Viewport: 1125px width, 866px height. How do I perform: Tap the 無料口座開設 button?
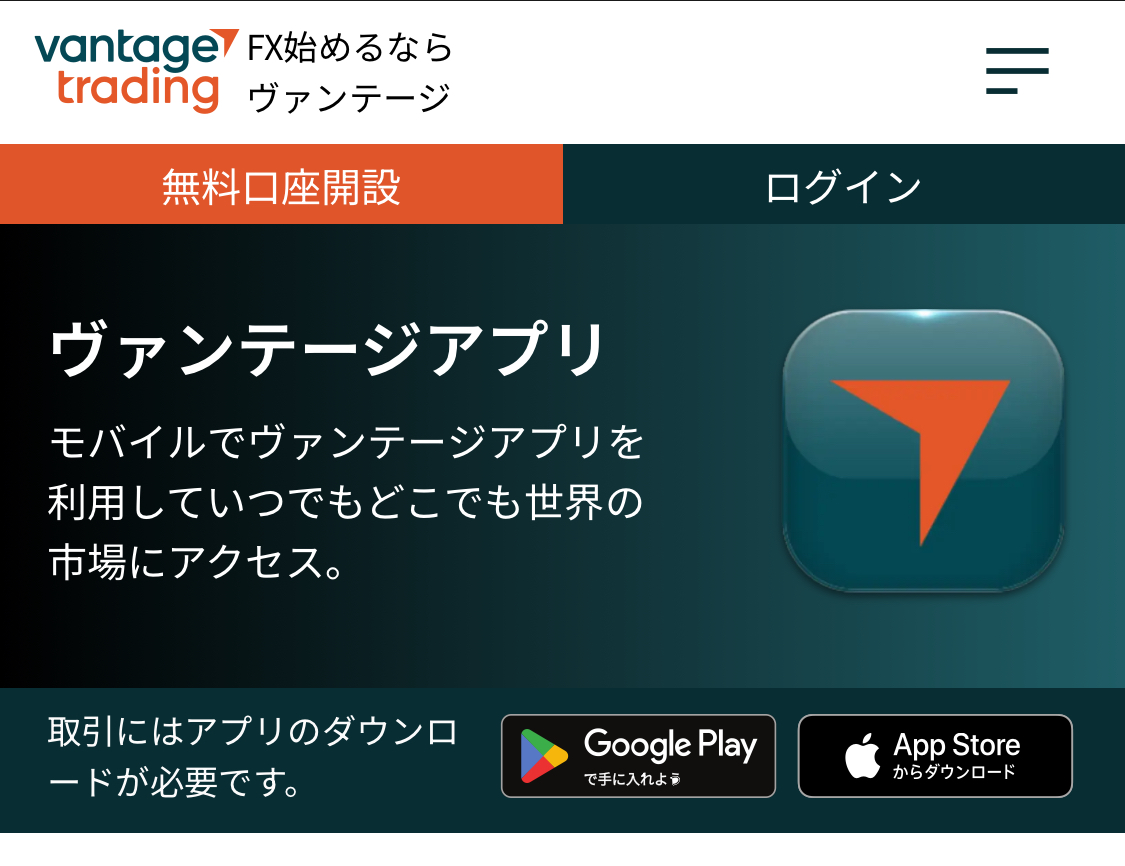click(x=281, y=186)
